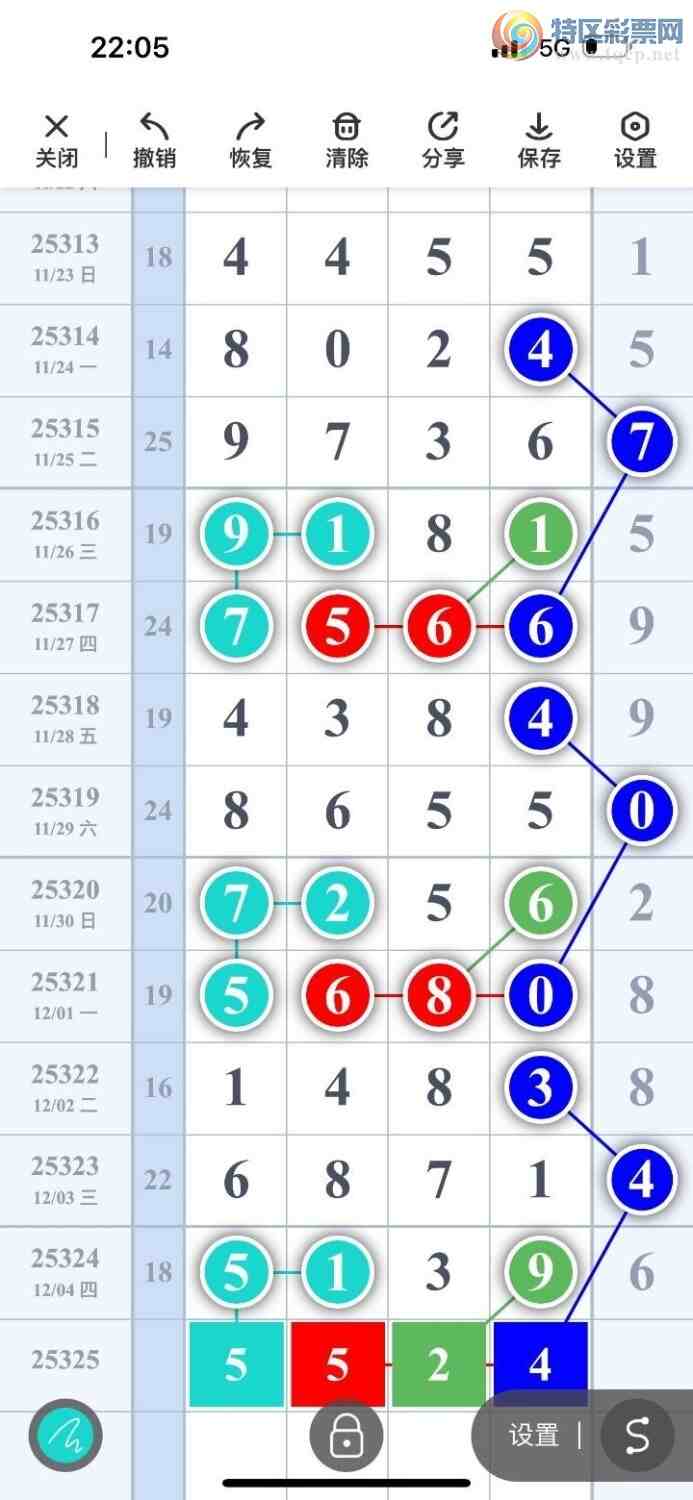Select the teal 5 prediction box
Viewport: 693px width, 1500px height.
click(x=237, y=1364)
